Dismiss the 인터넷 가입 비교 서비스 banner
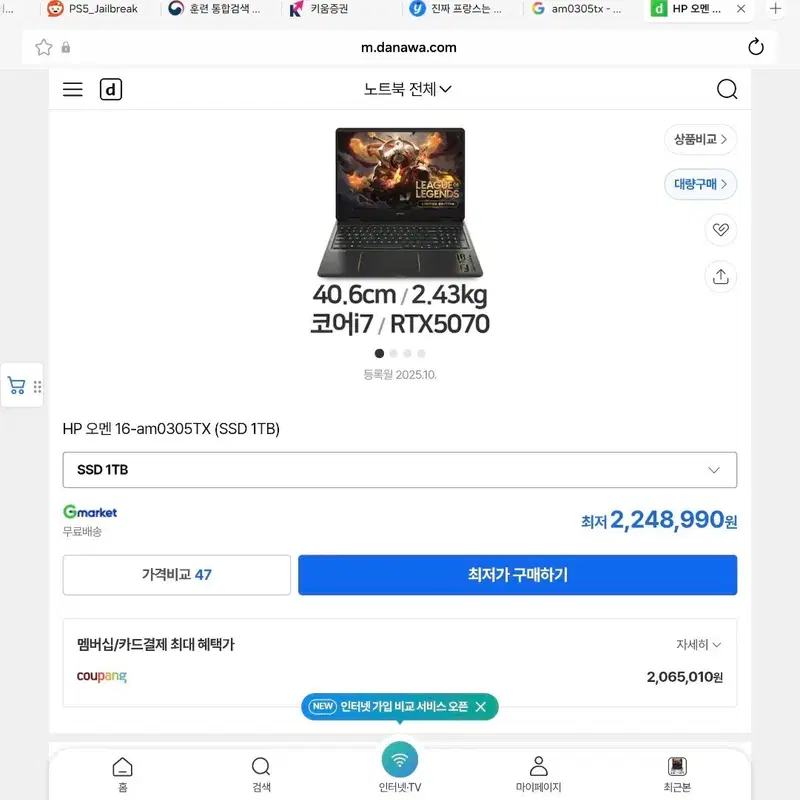The height and width of the screenshot is (800, 800). pos(480,707)
